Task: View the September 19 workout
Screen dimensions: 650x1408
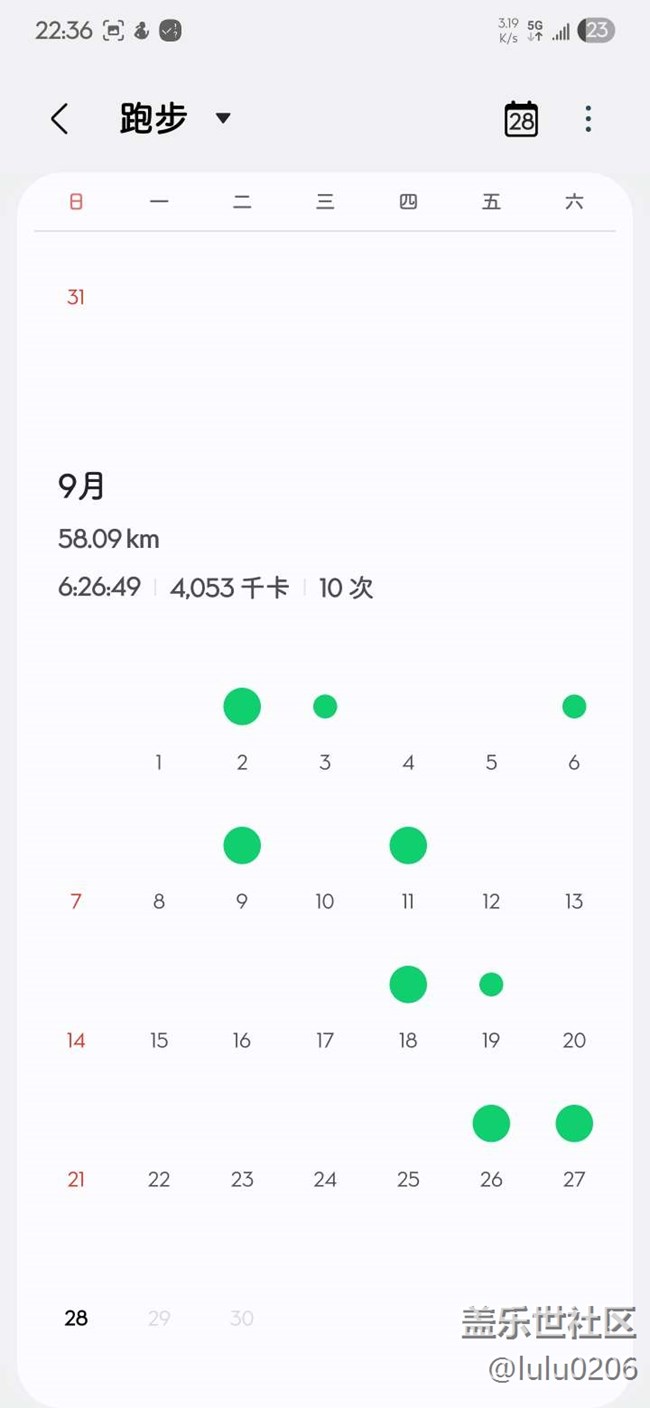Action: 491,986
